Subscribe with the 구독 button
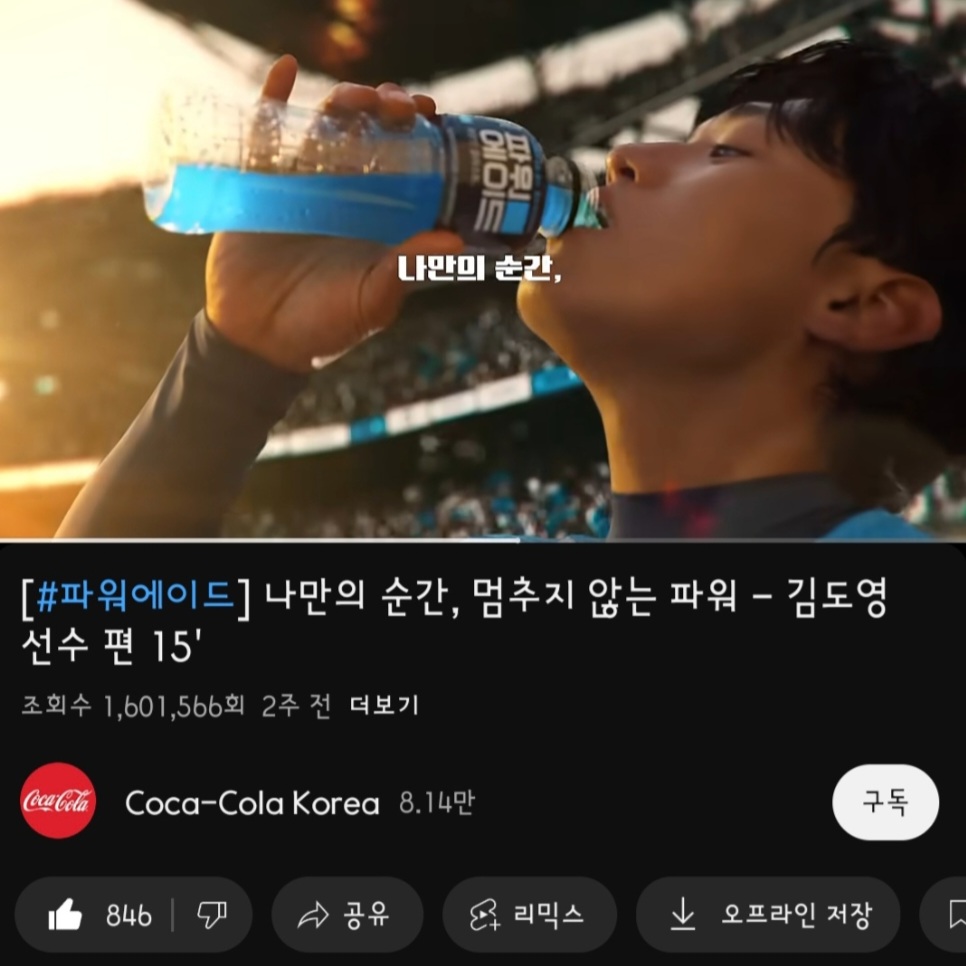The image size is (966, 966). coord(885,802)
